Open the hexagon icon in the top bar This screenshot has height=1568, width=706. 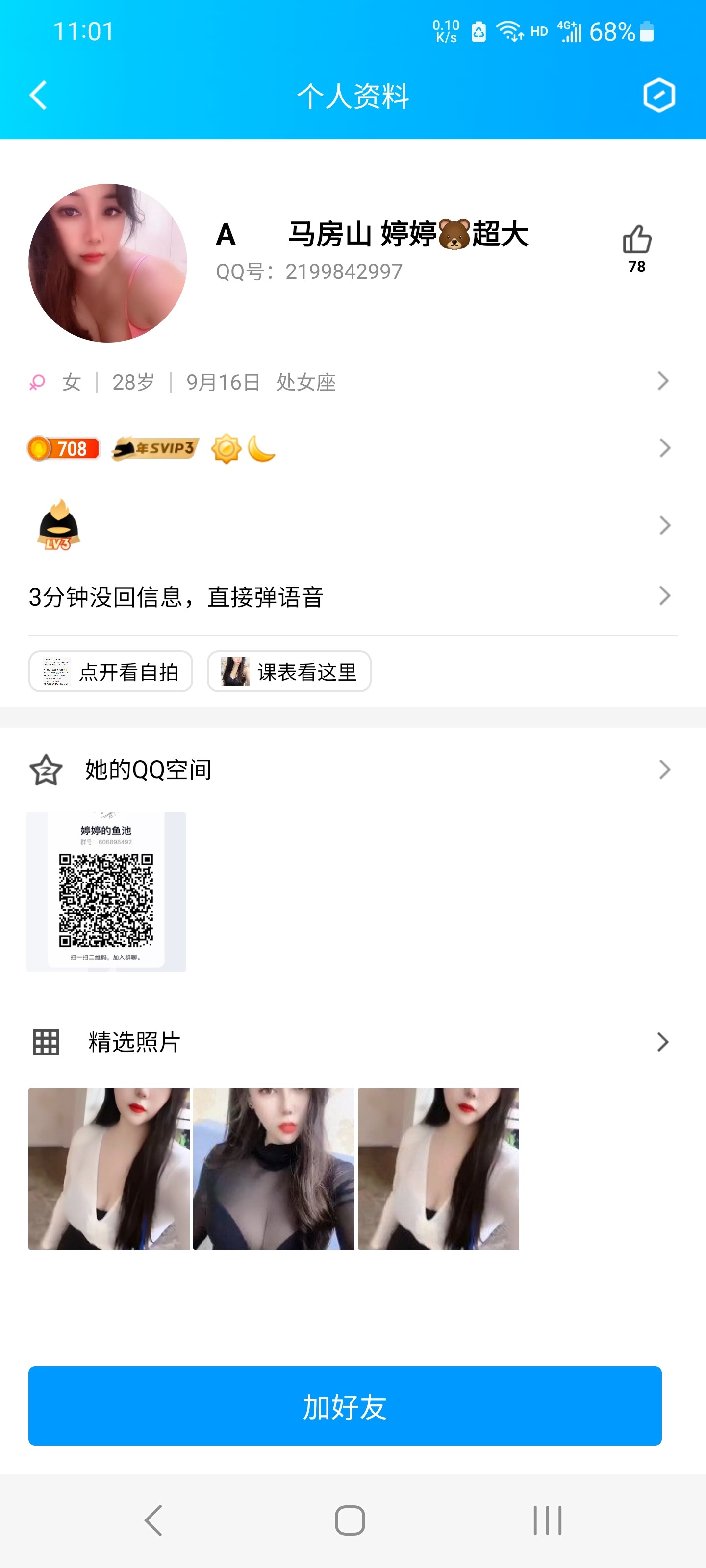(x=661, y=96)
